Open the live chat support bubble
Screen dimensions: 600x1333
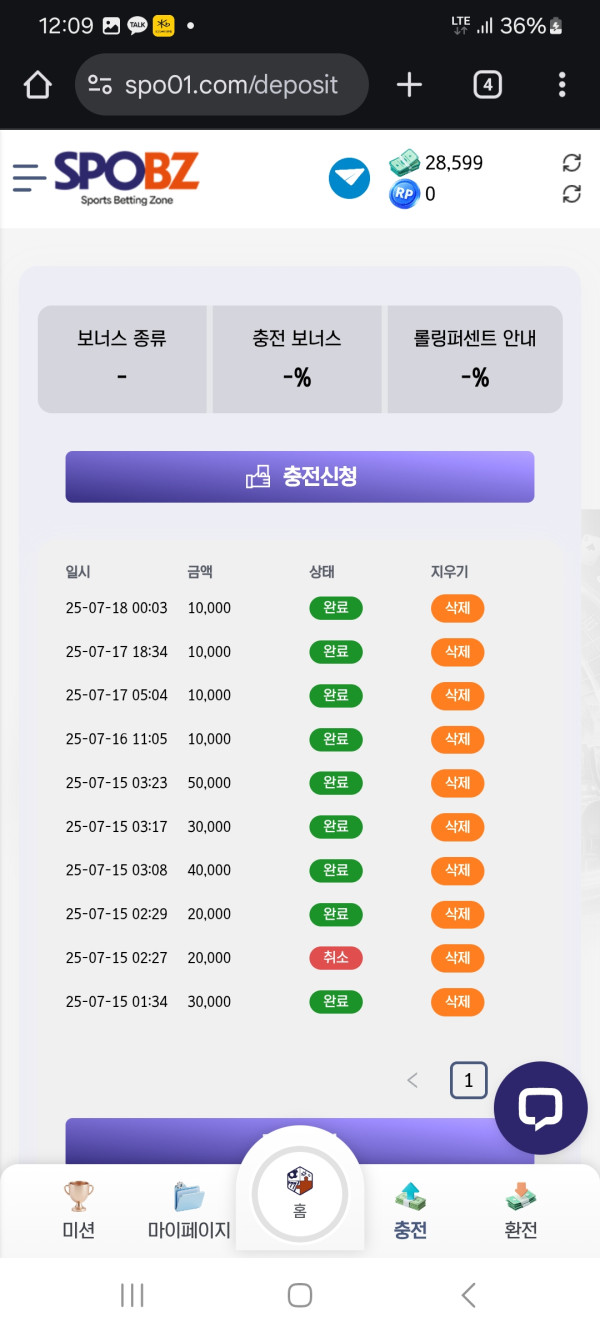[540, 1108]
